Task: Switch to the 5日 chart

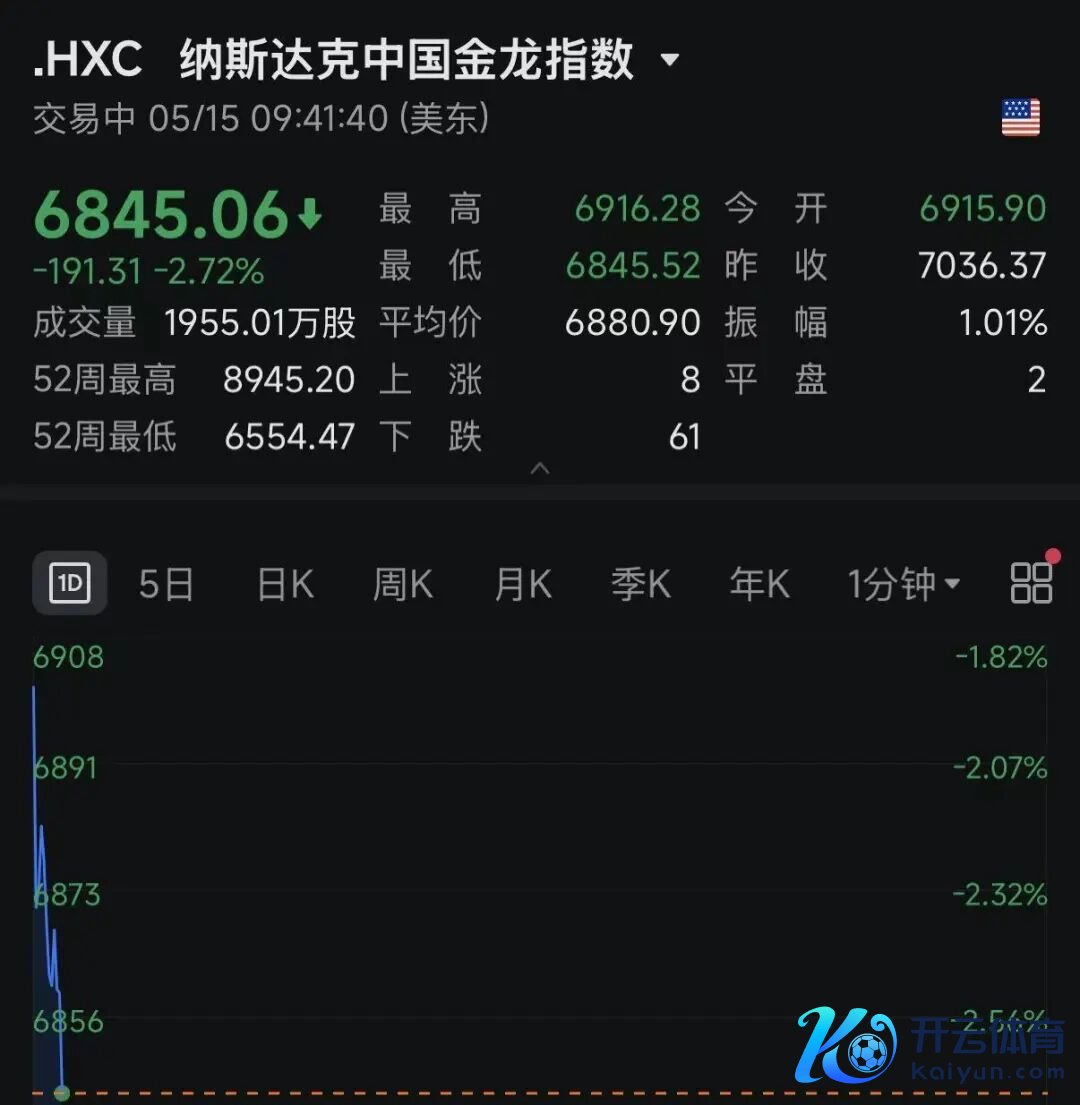Action: click(x=166, y=584)
